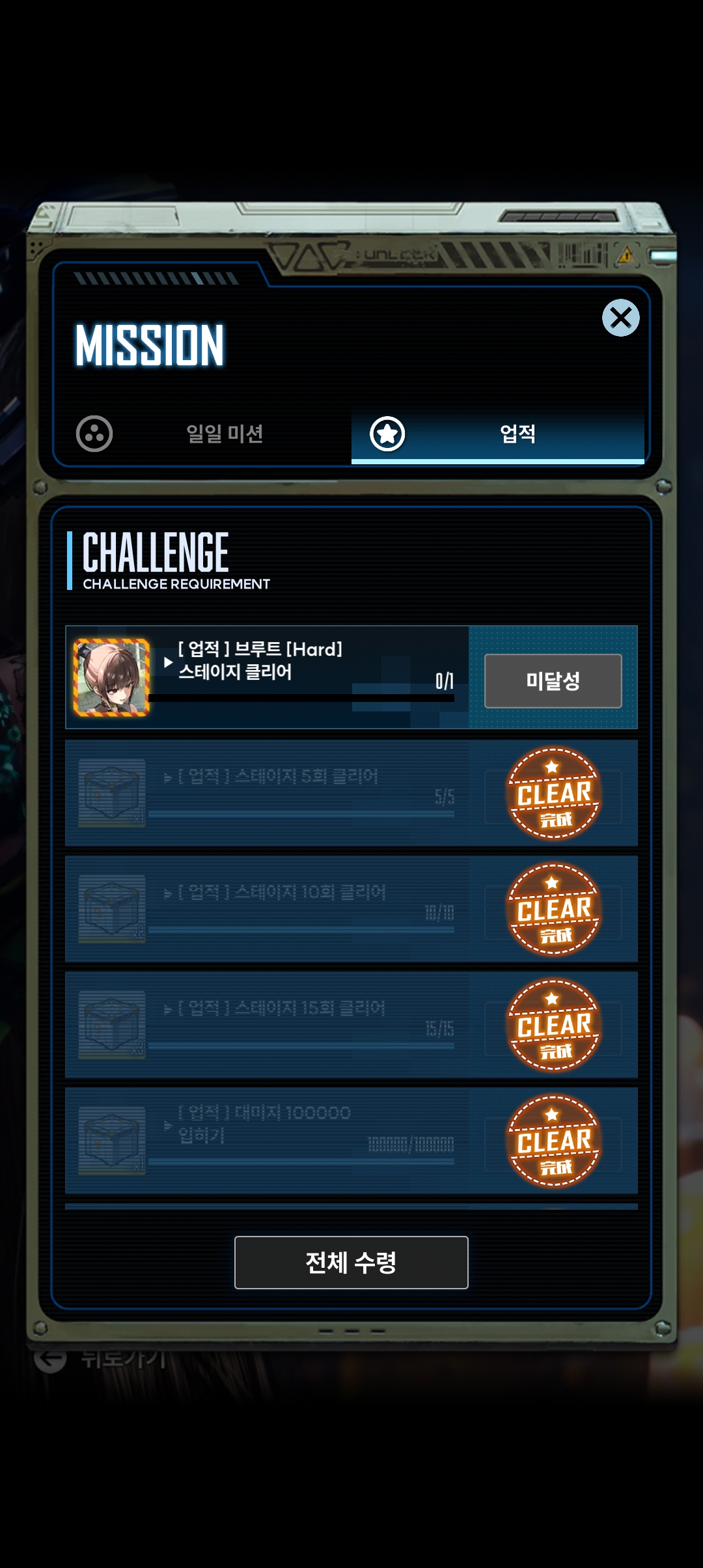This screenshot has width=703, height=1568.
Task: Tap the 미달성 button
Action: pos(553,681)
